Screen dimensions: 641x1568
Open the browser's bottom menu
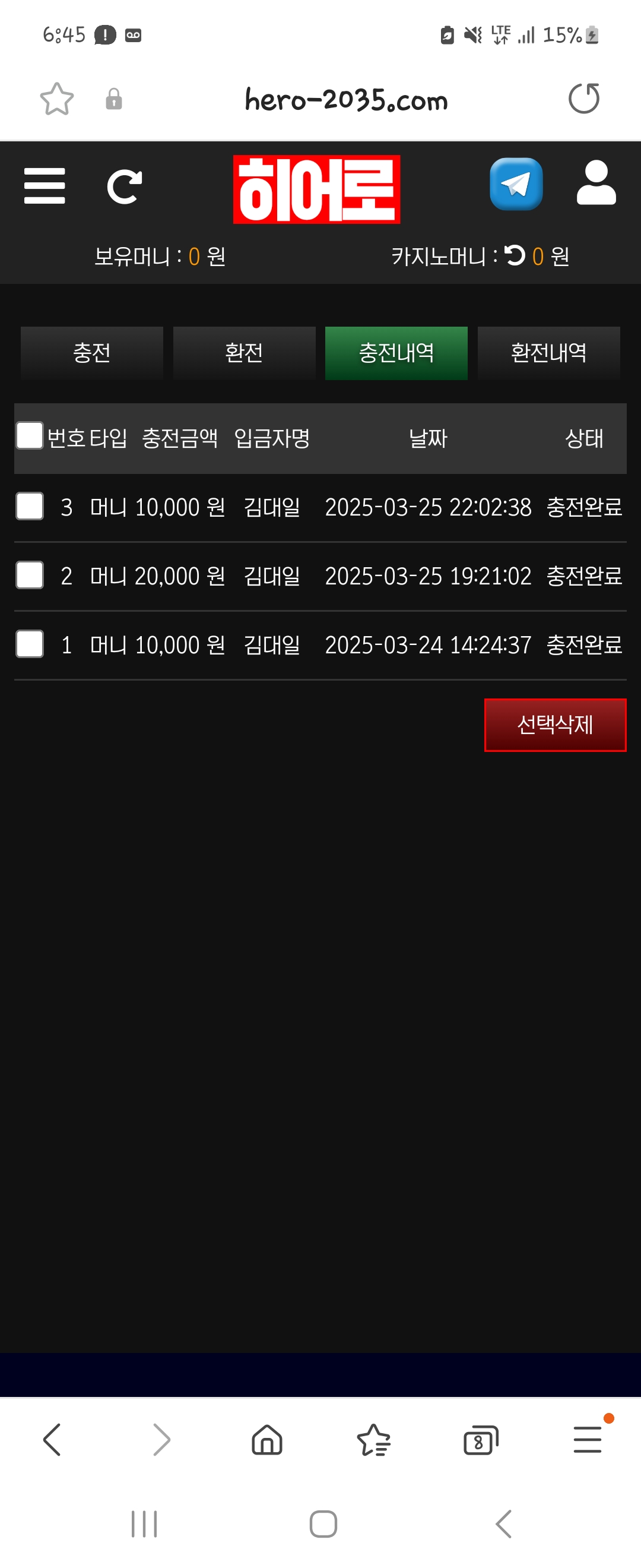(x=588, y=1440)
